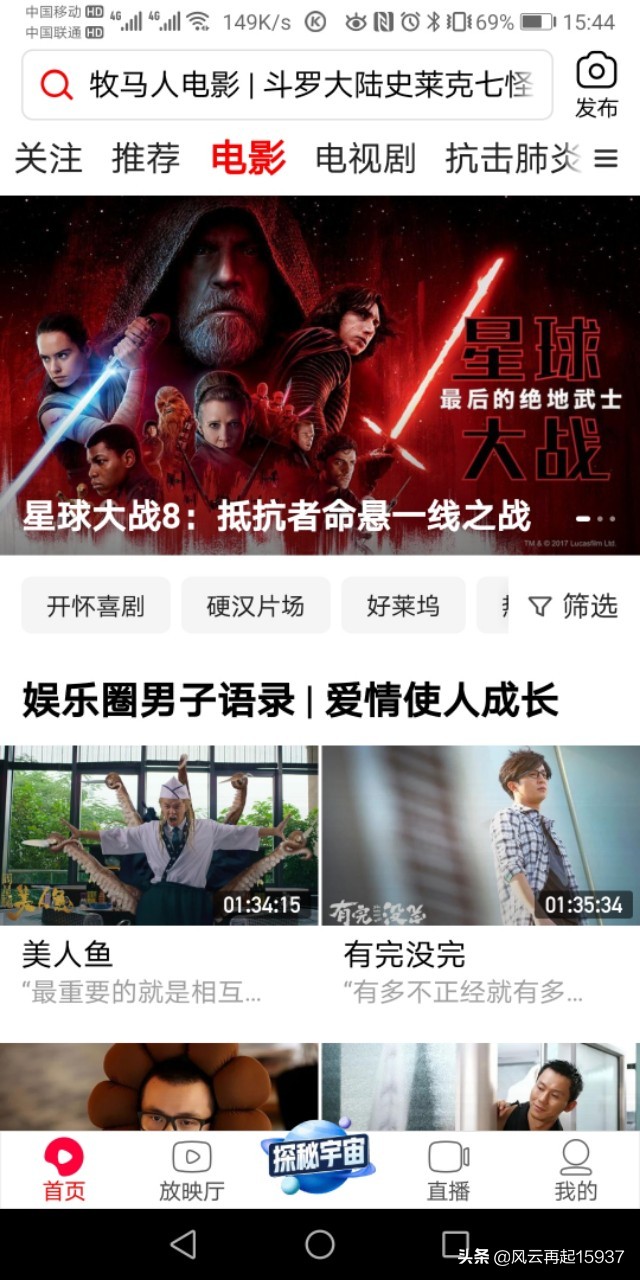
Task: Open the 星球大战8 banner
Action: pos(320,375)
